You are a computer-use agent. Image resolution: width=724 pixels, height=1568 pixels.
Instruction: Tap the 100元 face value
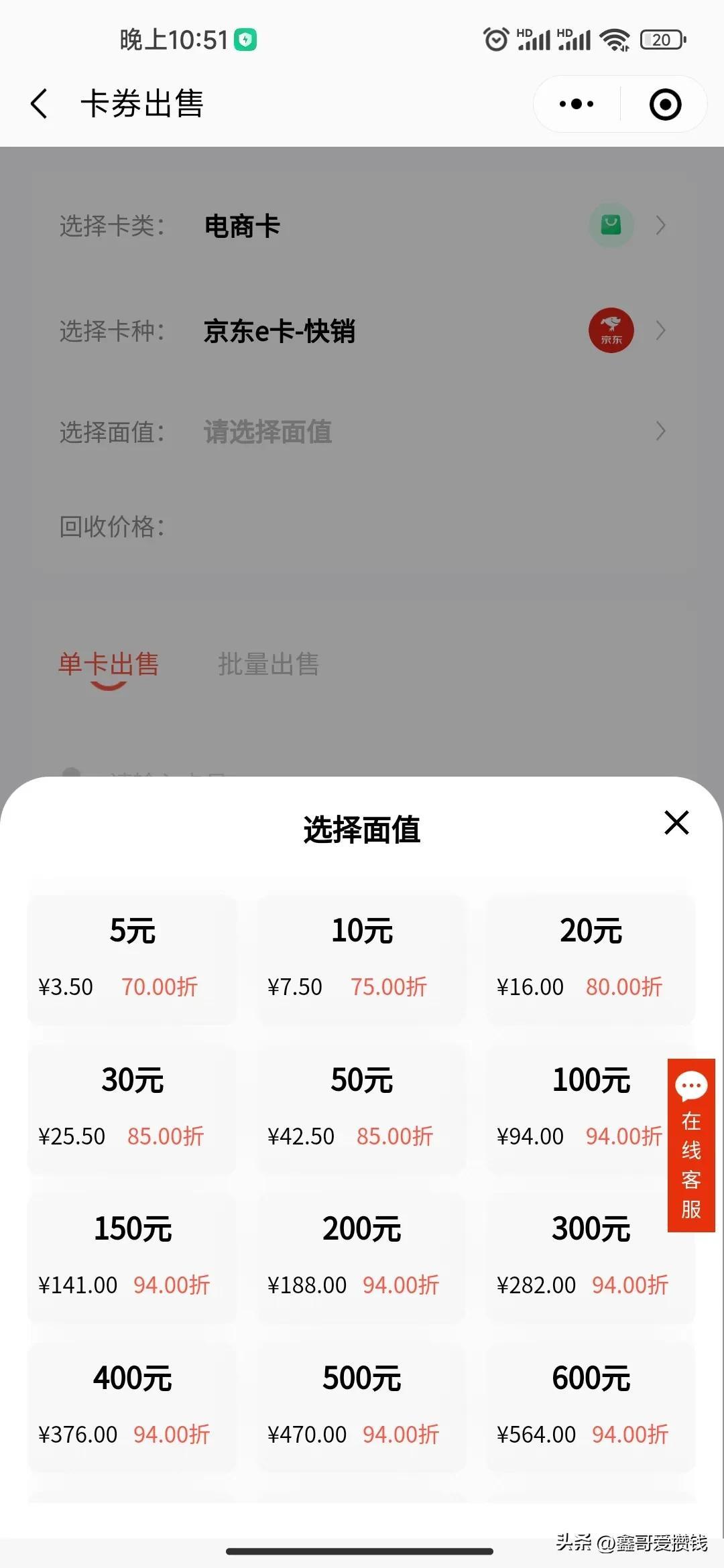click(577, 1108)
